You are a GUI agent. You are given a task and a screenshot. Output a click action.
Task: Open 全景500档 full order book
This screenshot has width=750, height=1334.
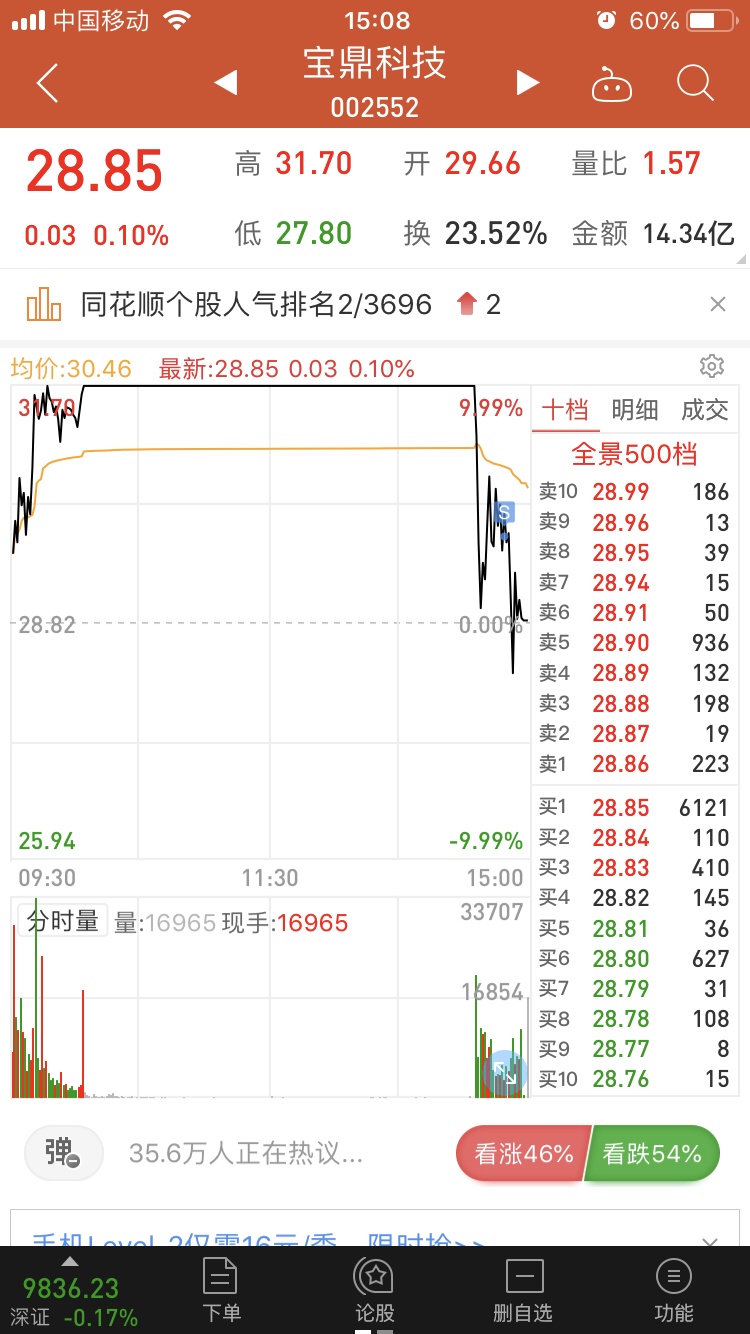click(634, 454)
